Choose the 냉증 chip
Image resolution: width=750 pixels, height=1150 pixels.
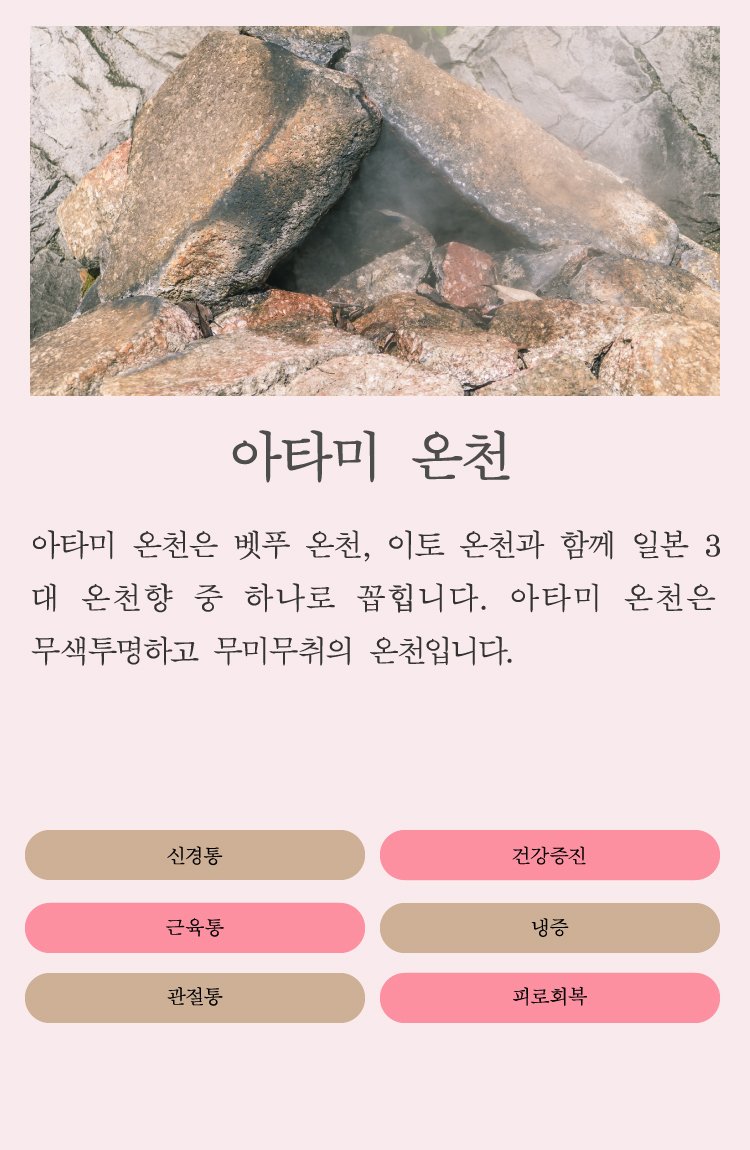tap(550, 928)
